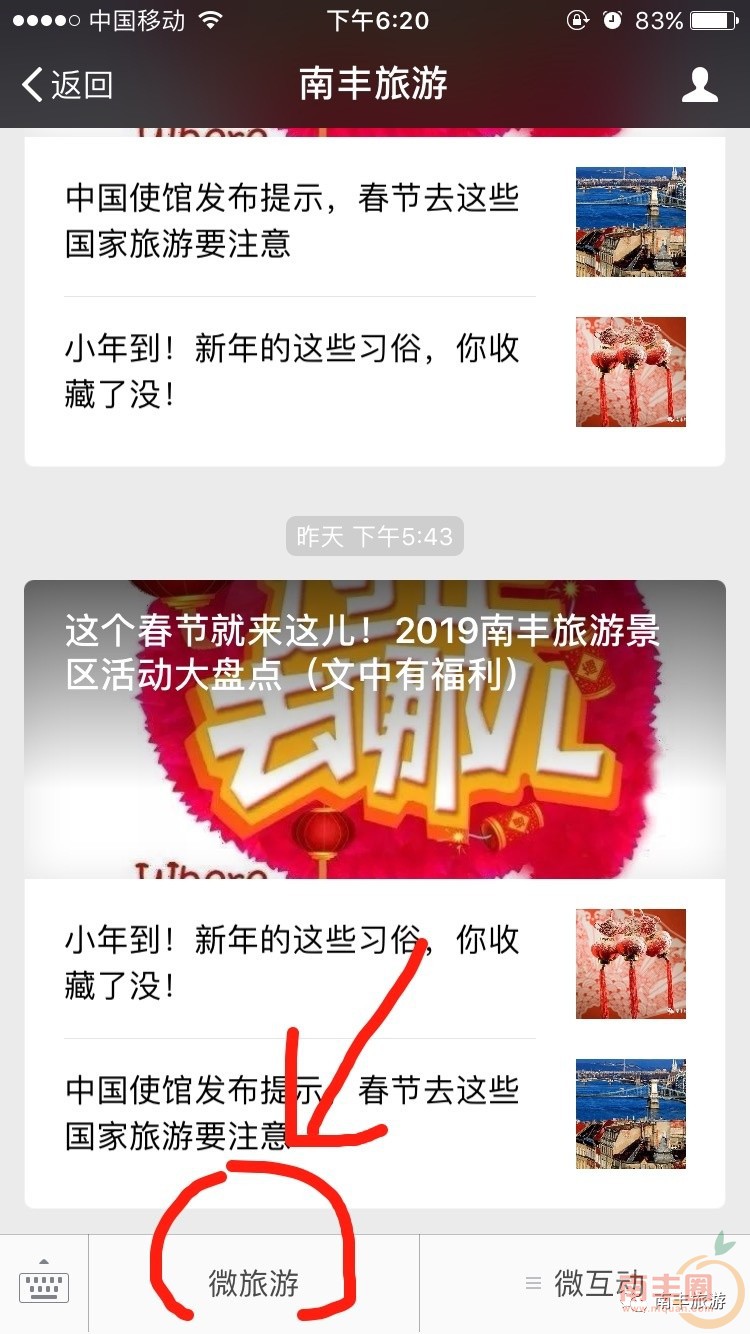Switch to keyboard input mode
Screen dimensions: 750x1334
44,1284
